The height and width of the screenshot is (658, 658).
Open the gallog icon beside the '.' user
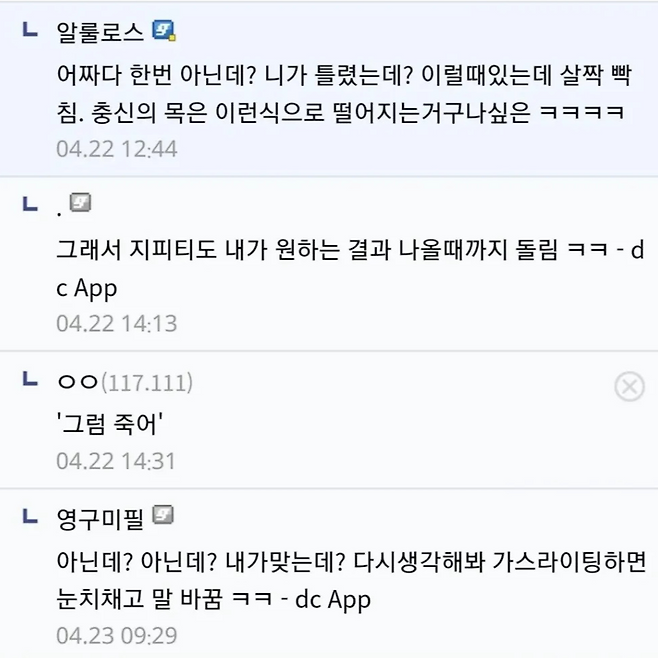81,203
